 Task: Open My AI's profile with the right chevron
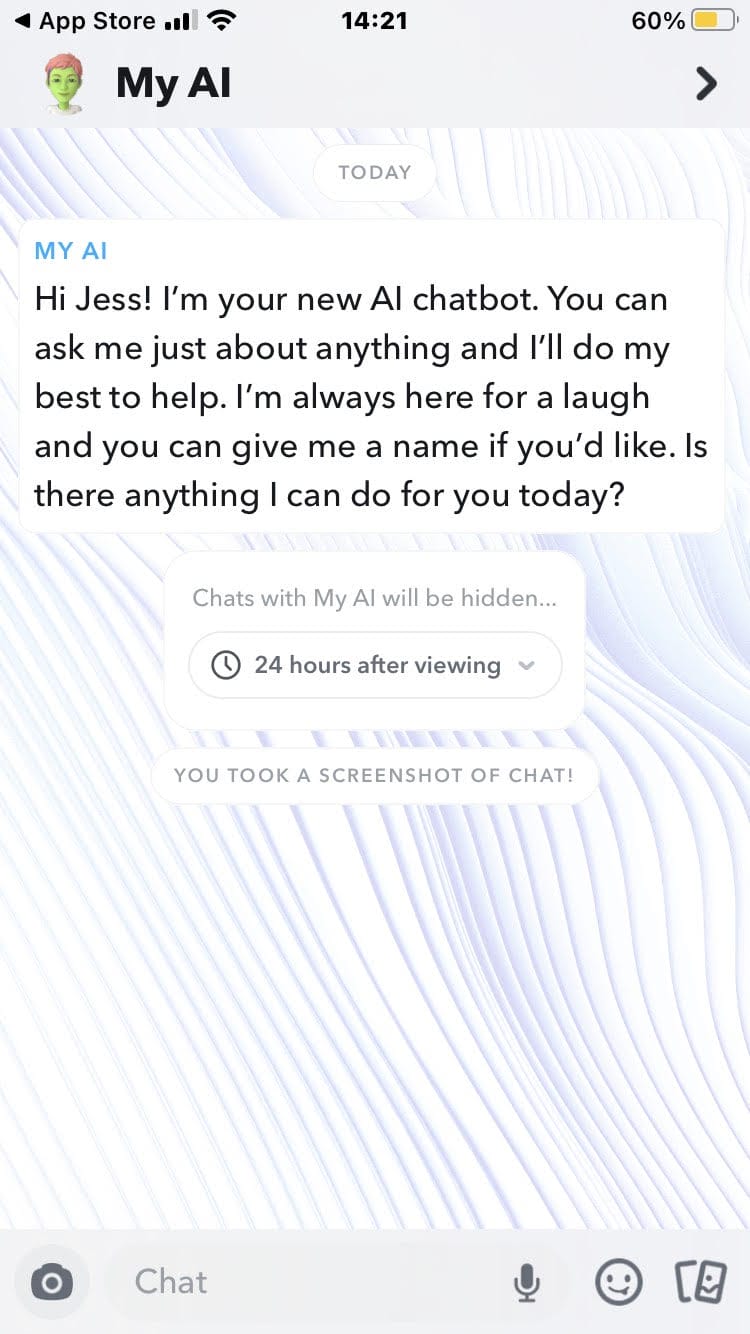(706, 85)
